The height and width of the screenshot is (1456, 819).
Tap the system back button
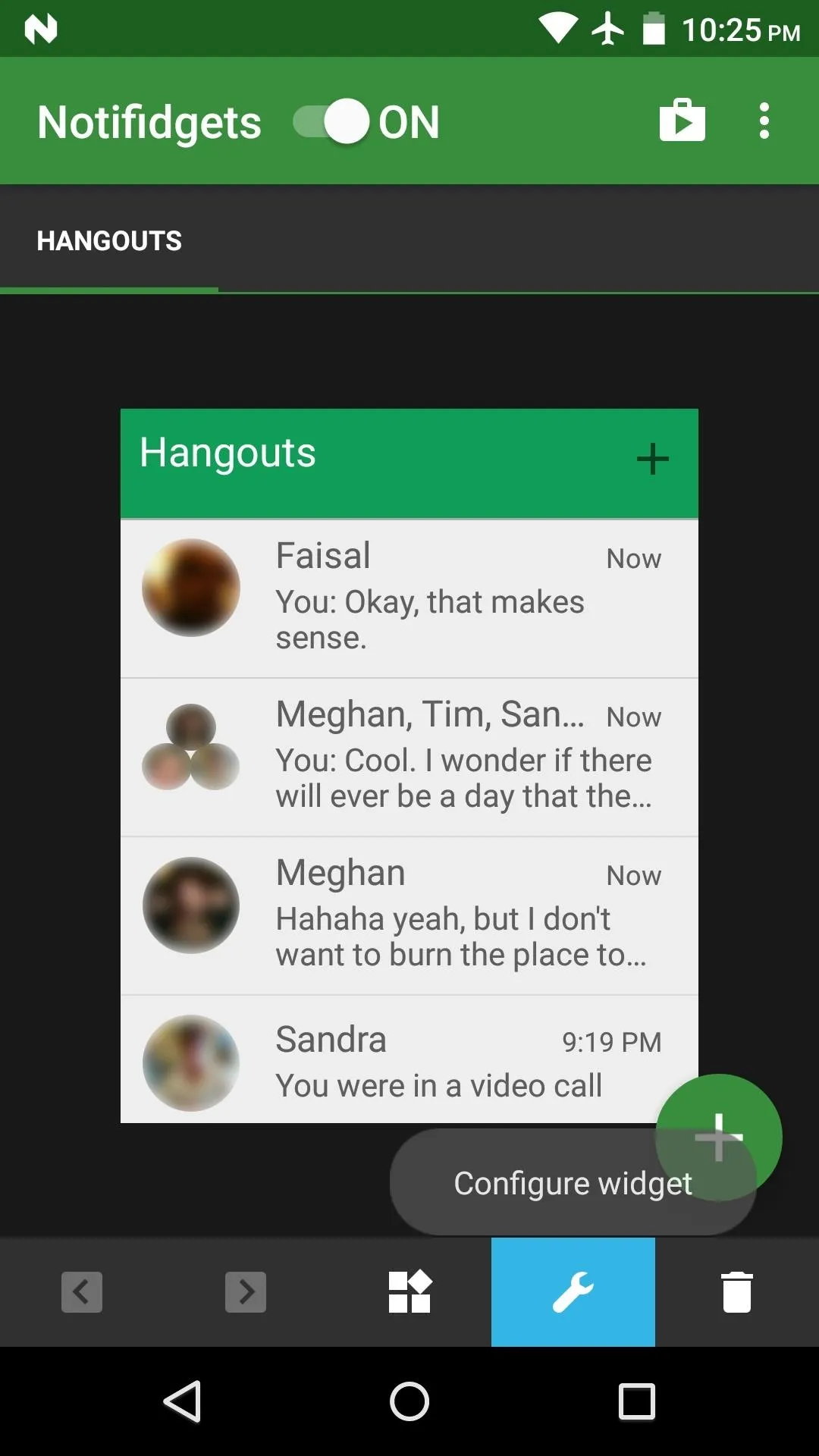click(x=183, y=1401)
